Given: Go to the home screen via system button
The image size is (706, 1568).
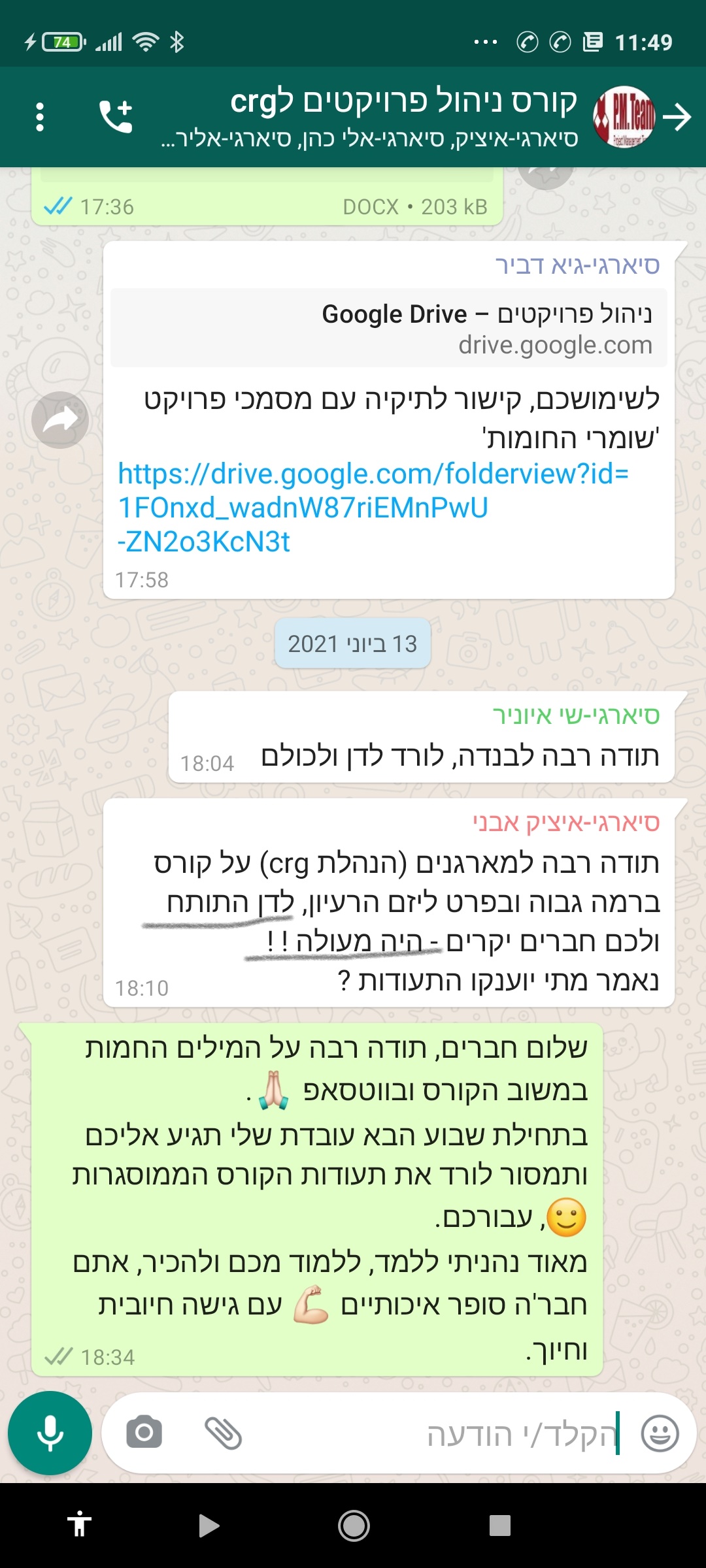Looking at the screenshot, I should point(354,1526).
